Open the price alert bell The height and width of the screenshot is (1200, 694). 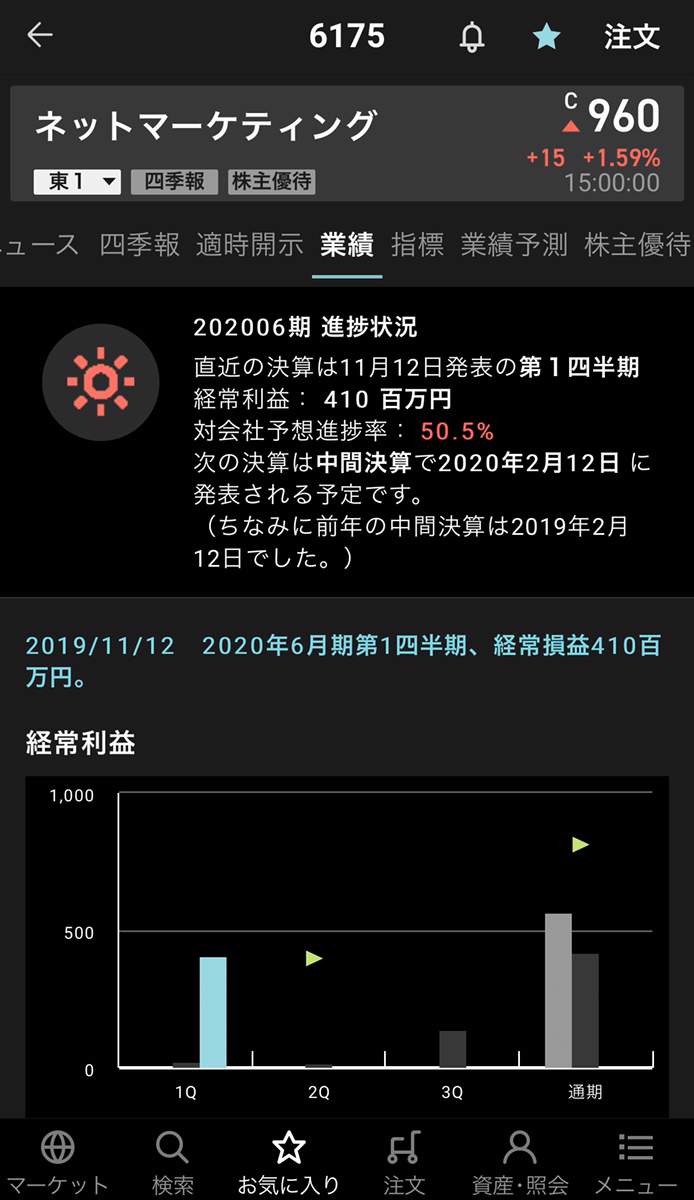(x=471, y=37)
